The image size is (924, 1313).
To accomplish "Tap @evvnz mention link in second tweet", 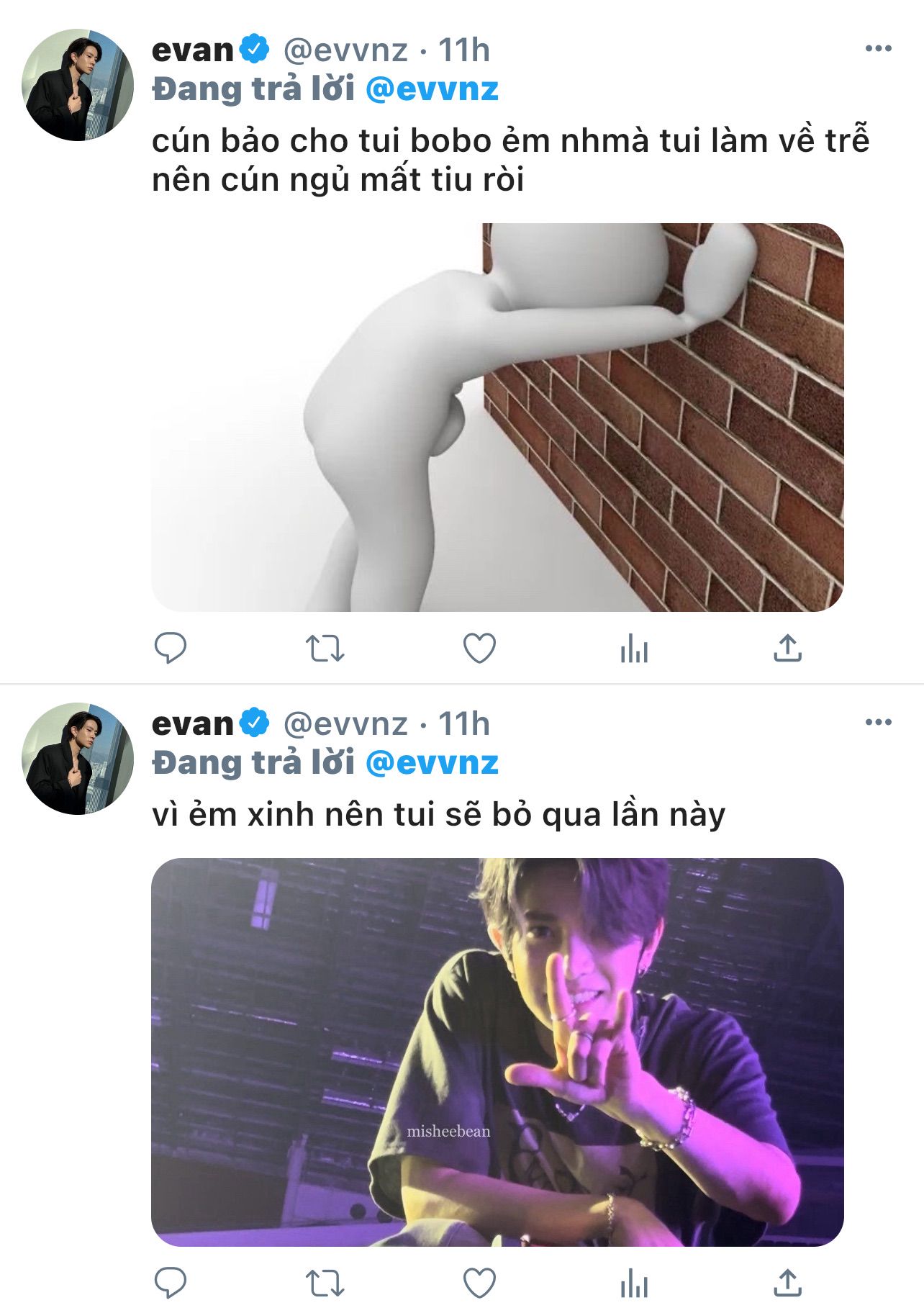I will 432,763.
